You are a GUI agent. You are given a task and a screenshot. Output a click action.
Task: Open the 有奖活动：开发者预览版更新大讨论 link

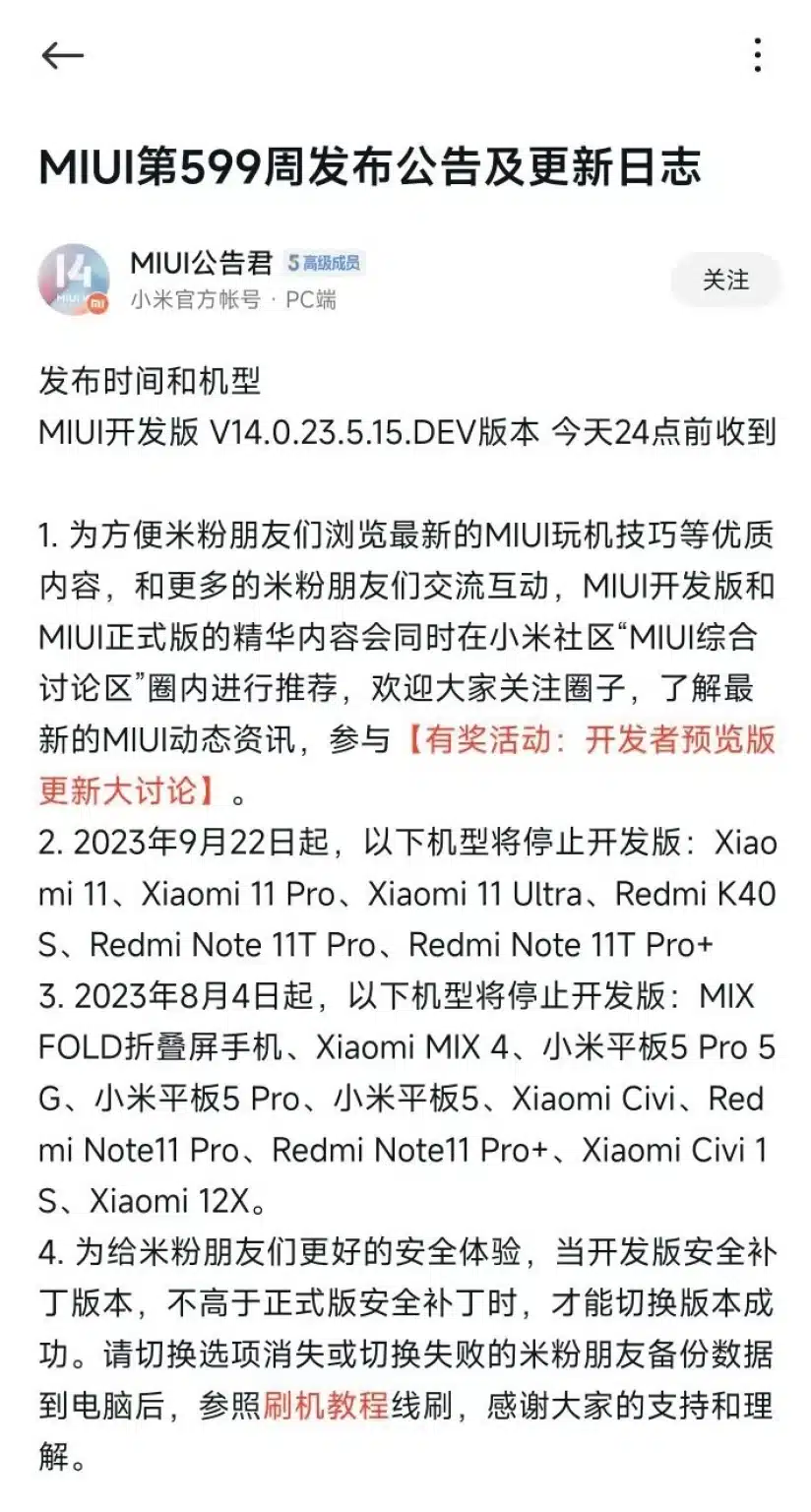tap(591, 740)
